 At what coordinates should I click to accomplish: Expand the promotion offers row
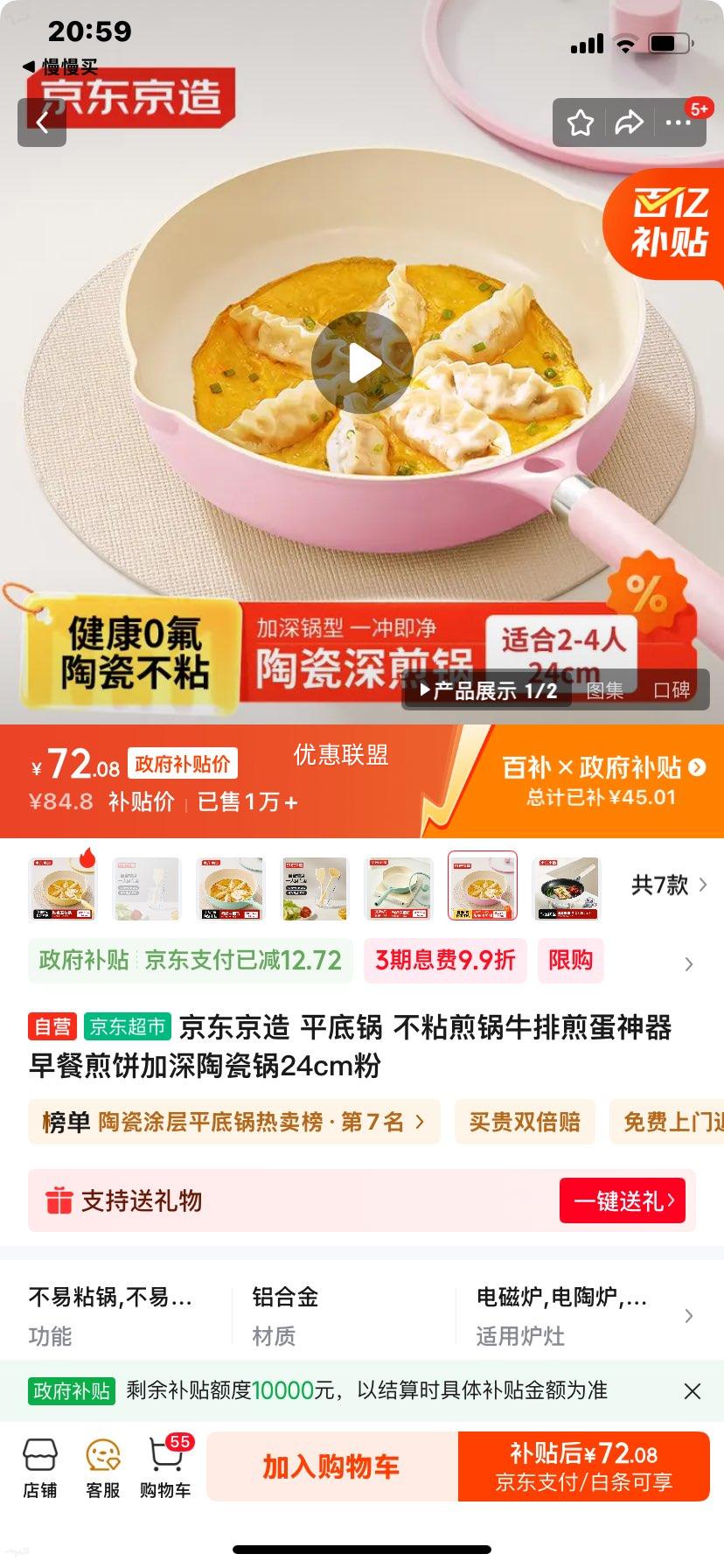[x=690, y=962]
